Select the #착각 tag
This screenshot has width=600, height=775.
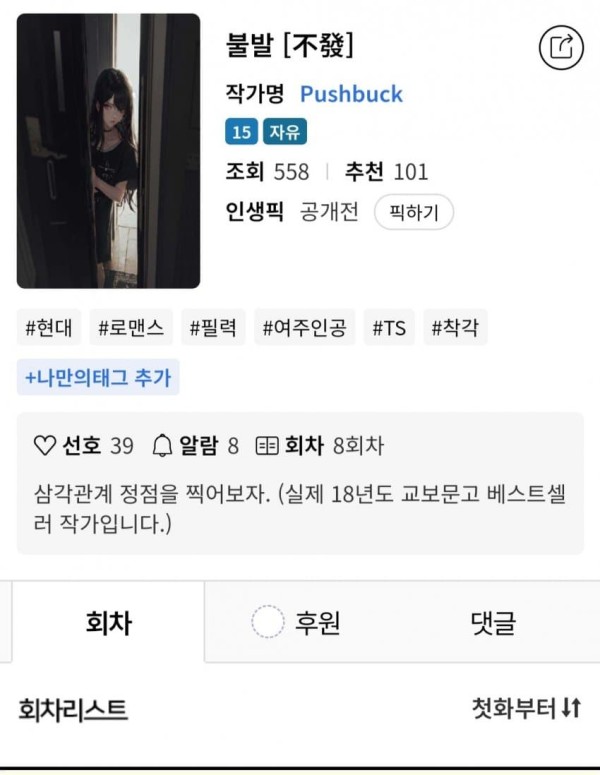pos(455,327)
